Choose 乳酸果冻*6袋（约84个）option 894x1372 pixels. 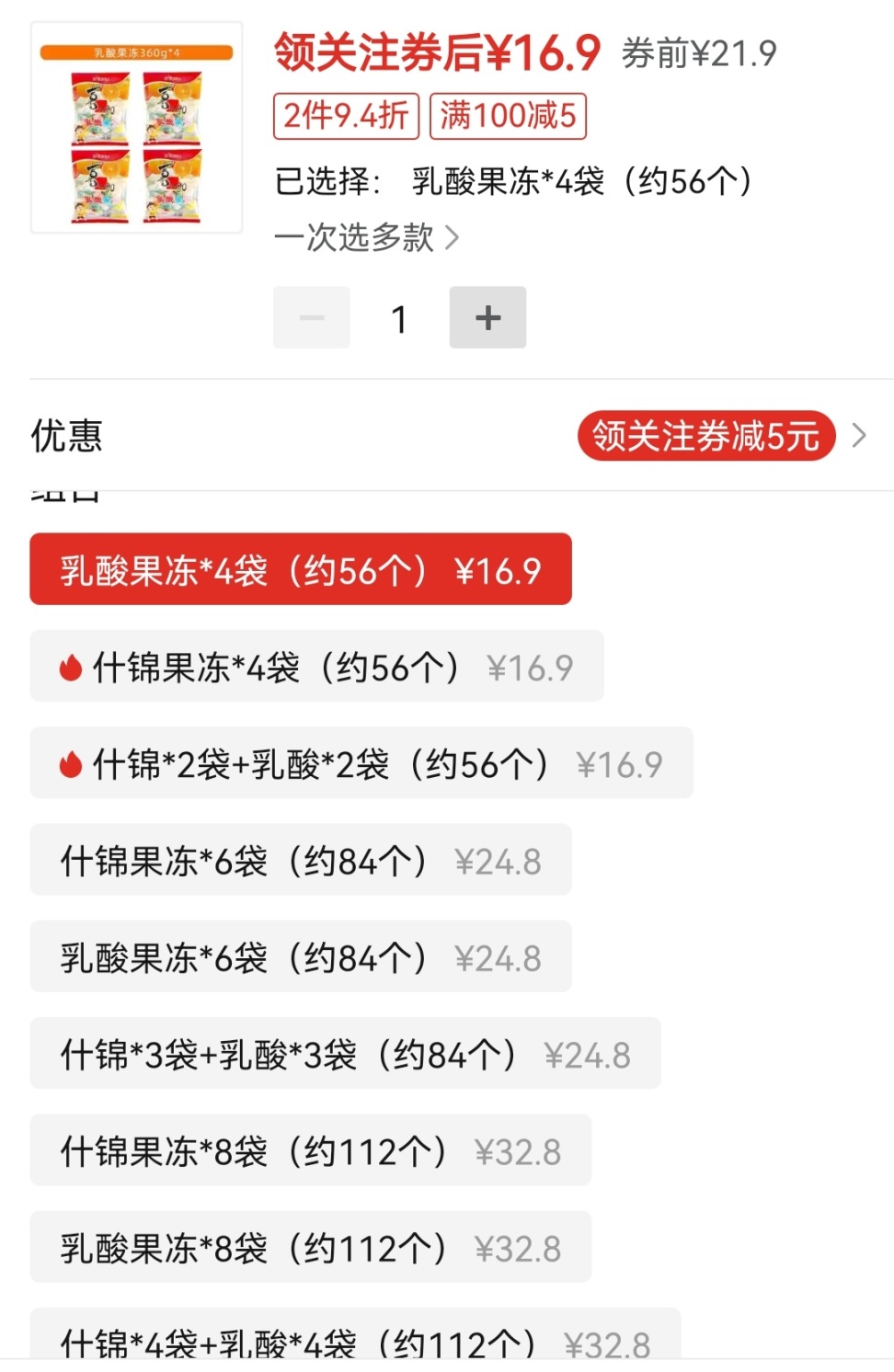301,957
